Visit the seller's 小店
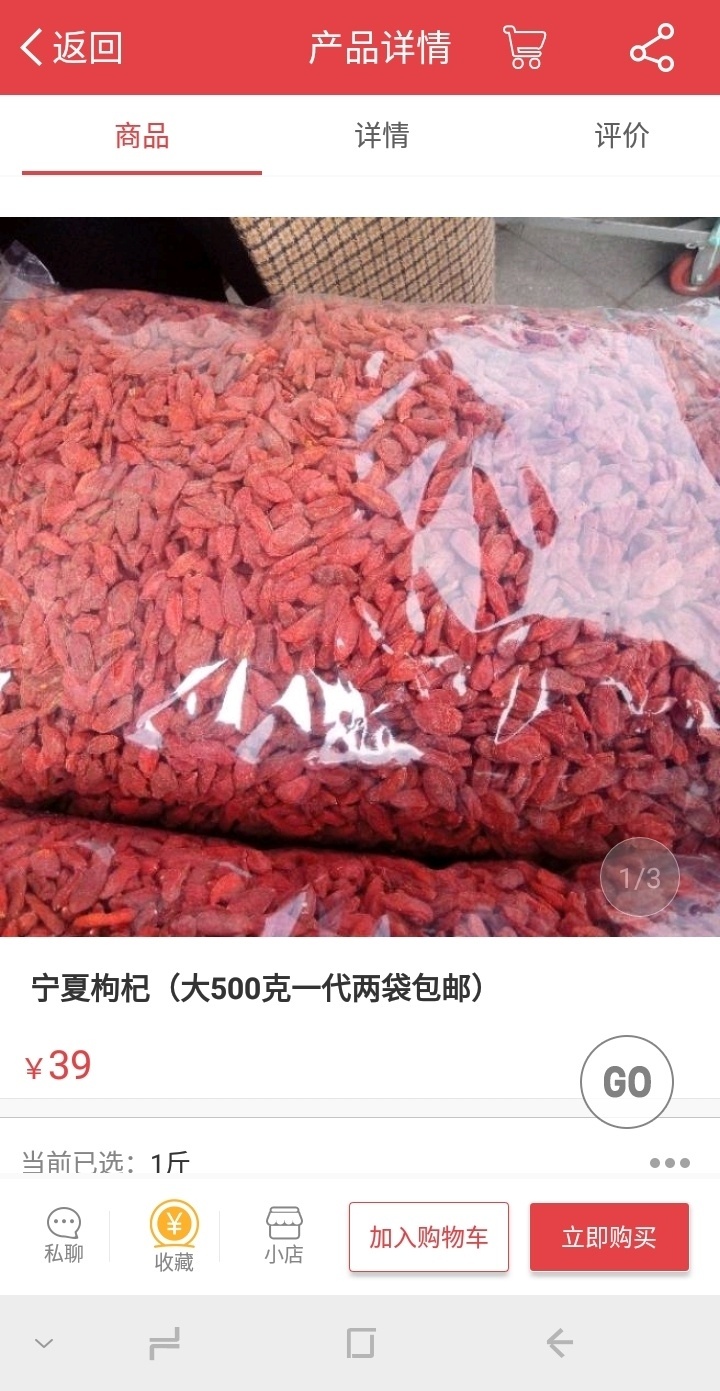Screen dimensions: 720x1391 coord(284,1236)
